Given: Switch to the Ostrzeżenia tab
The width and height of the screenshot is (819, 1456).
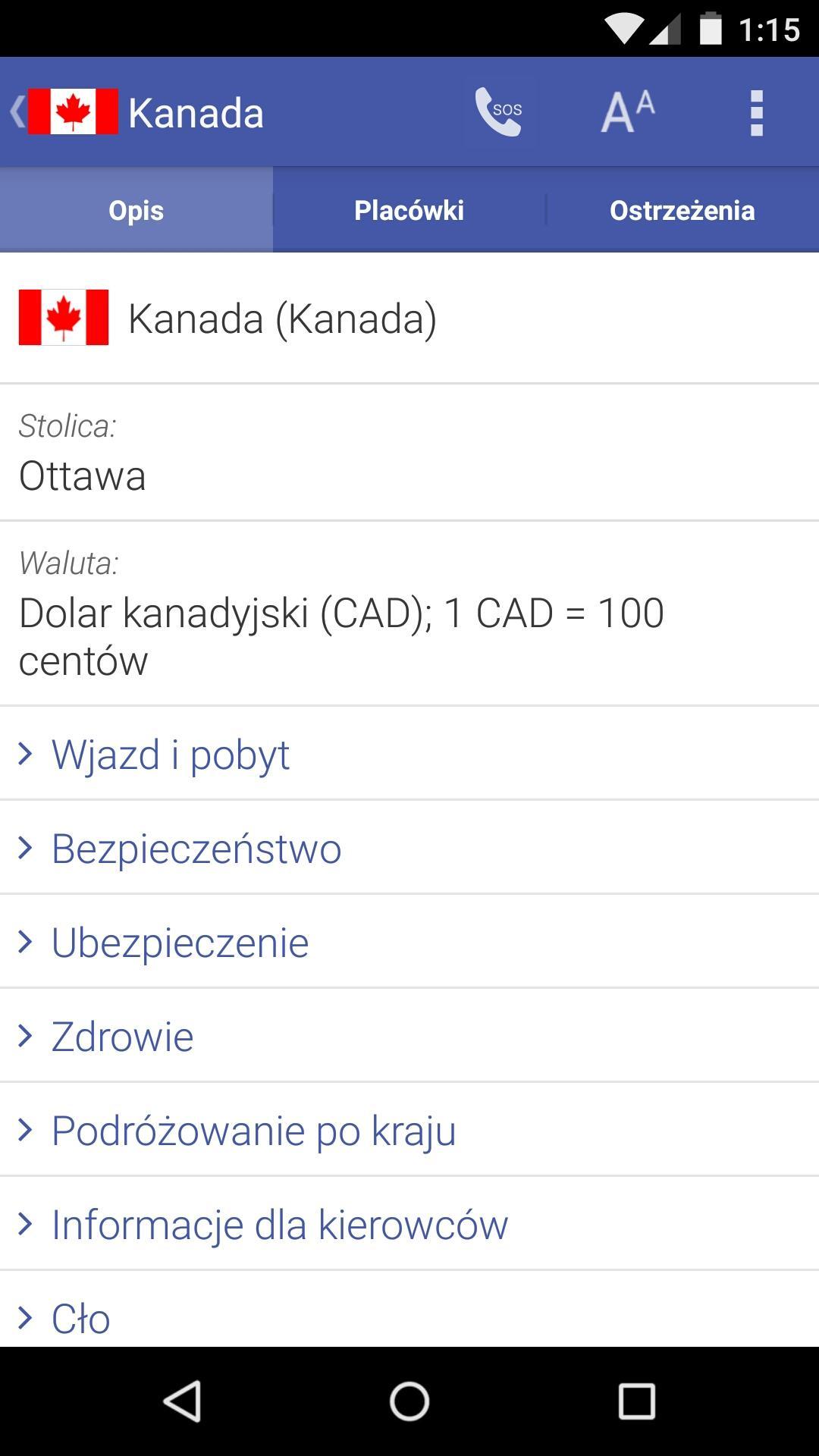Looking at the screenshot, I should 682,210.
